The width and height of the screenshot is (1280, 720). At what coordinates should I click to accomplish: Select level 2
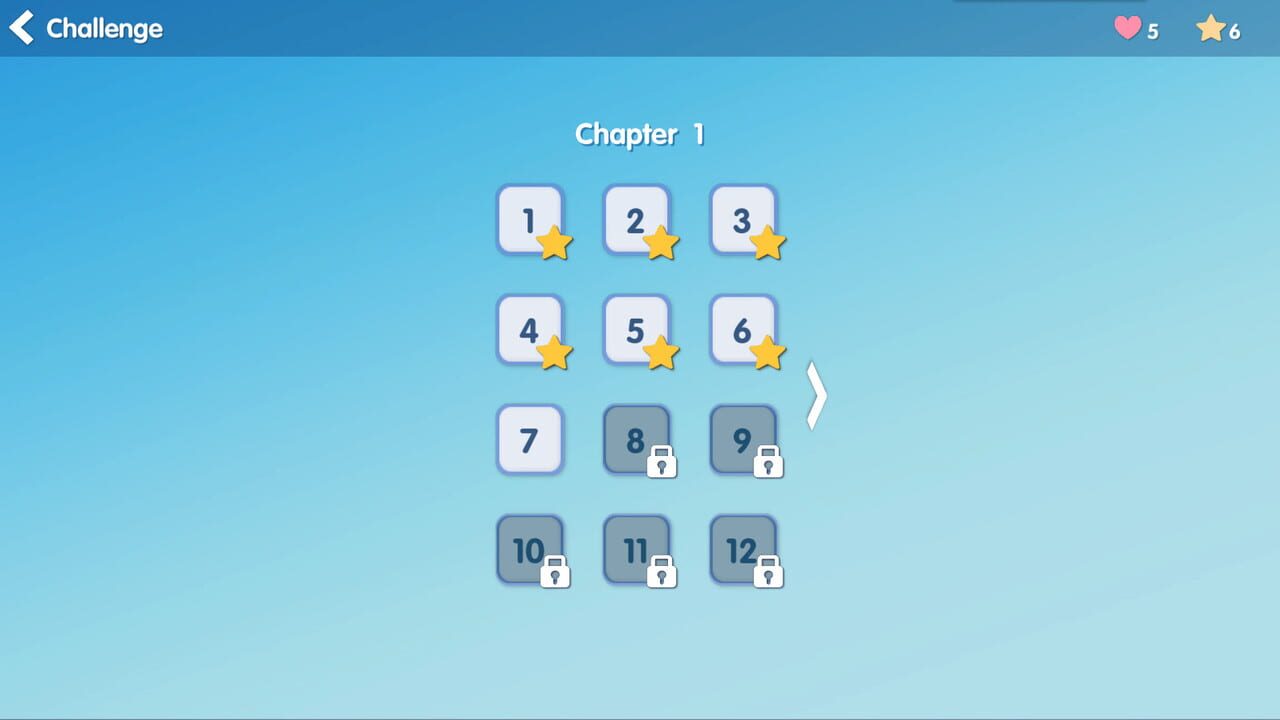click(636, 220)
